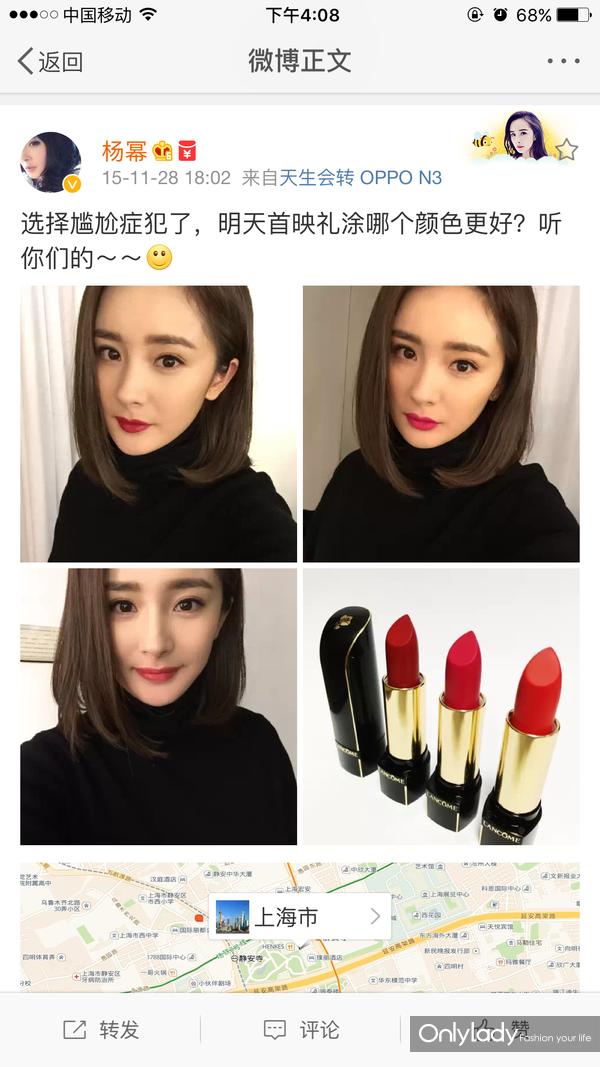View the second selfie with pink lipstick
600x1067 pixels.
point(441,424)
